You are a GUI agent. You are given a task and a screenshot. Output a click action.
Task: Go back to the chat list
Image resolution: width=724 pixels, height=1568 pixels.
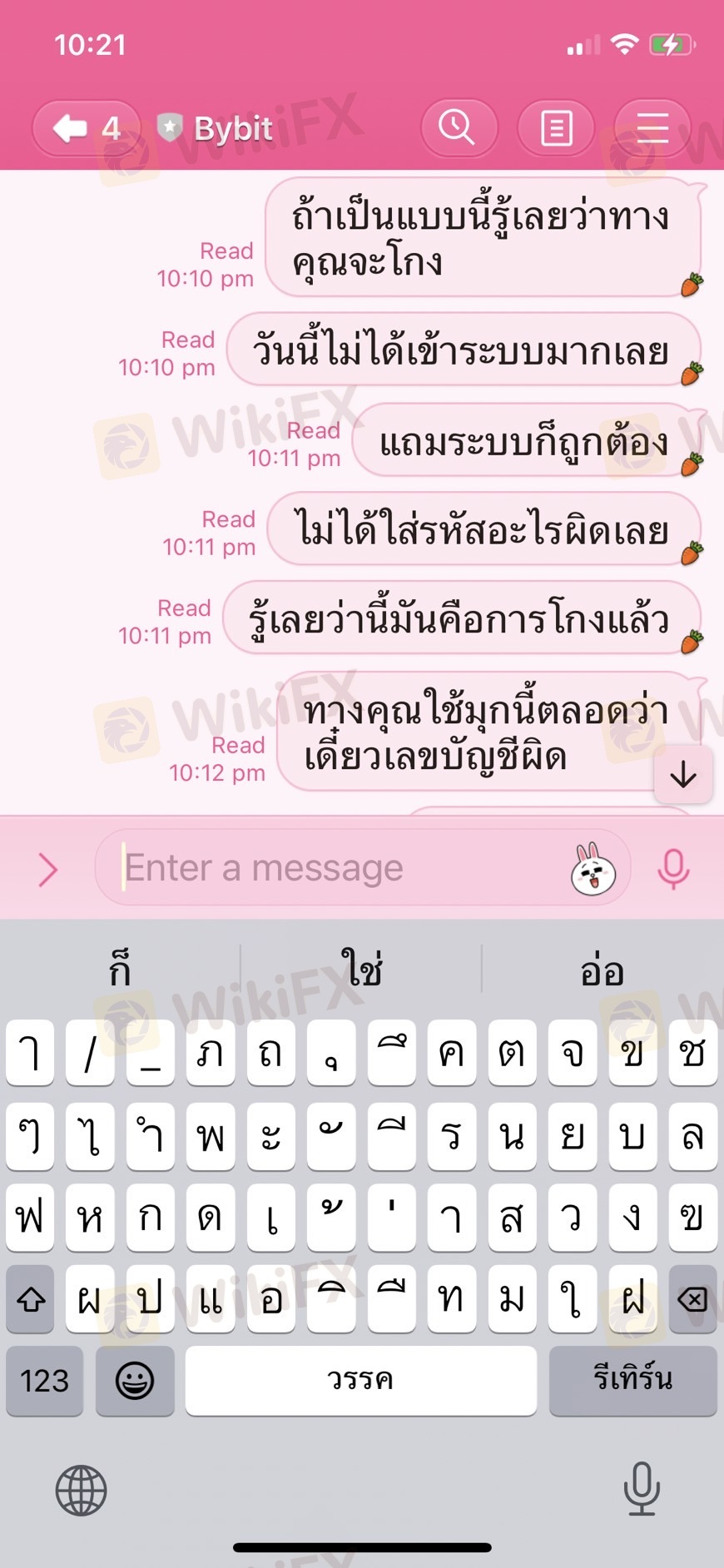(86, 128)
